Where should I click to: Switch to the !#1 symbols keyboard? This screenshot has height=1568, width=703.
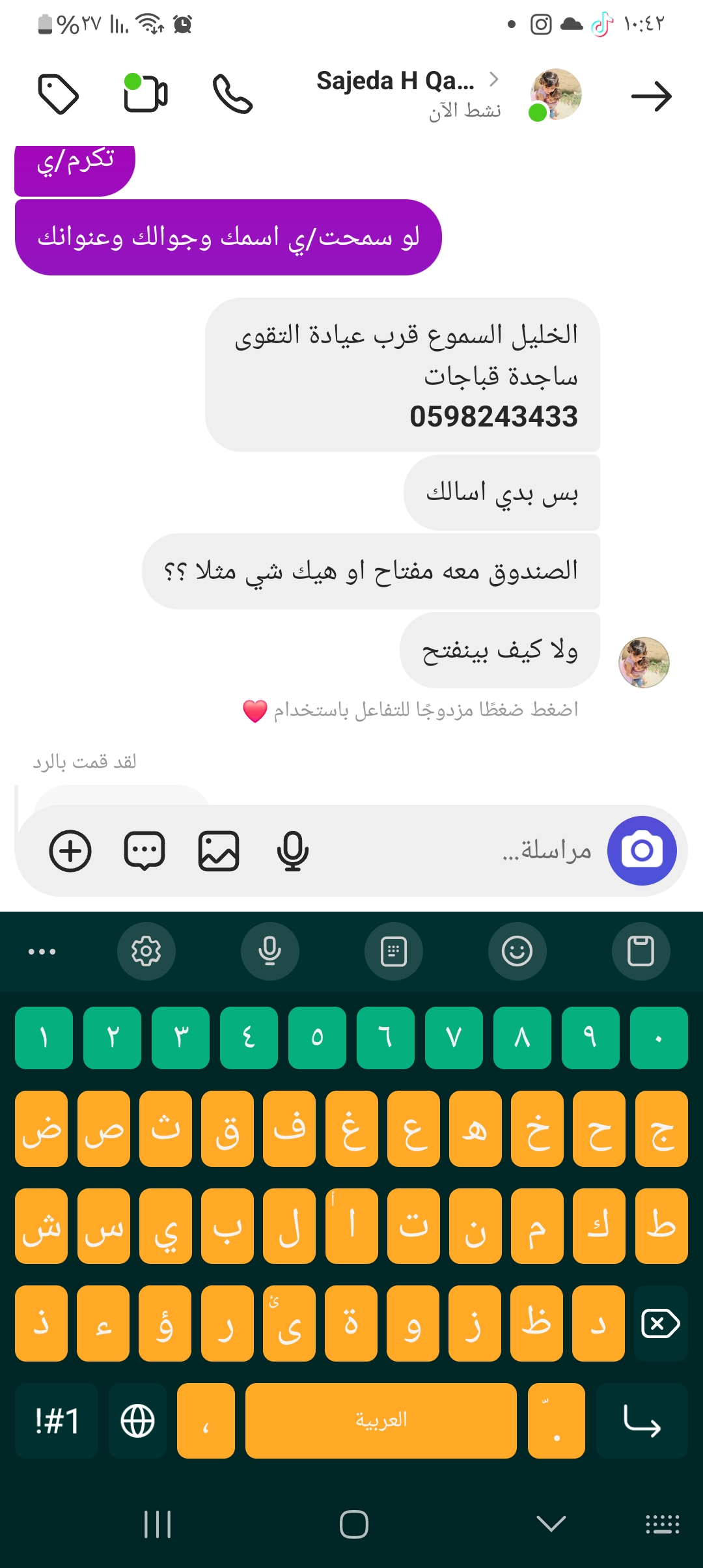click(x=57, y=1420)
